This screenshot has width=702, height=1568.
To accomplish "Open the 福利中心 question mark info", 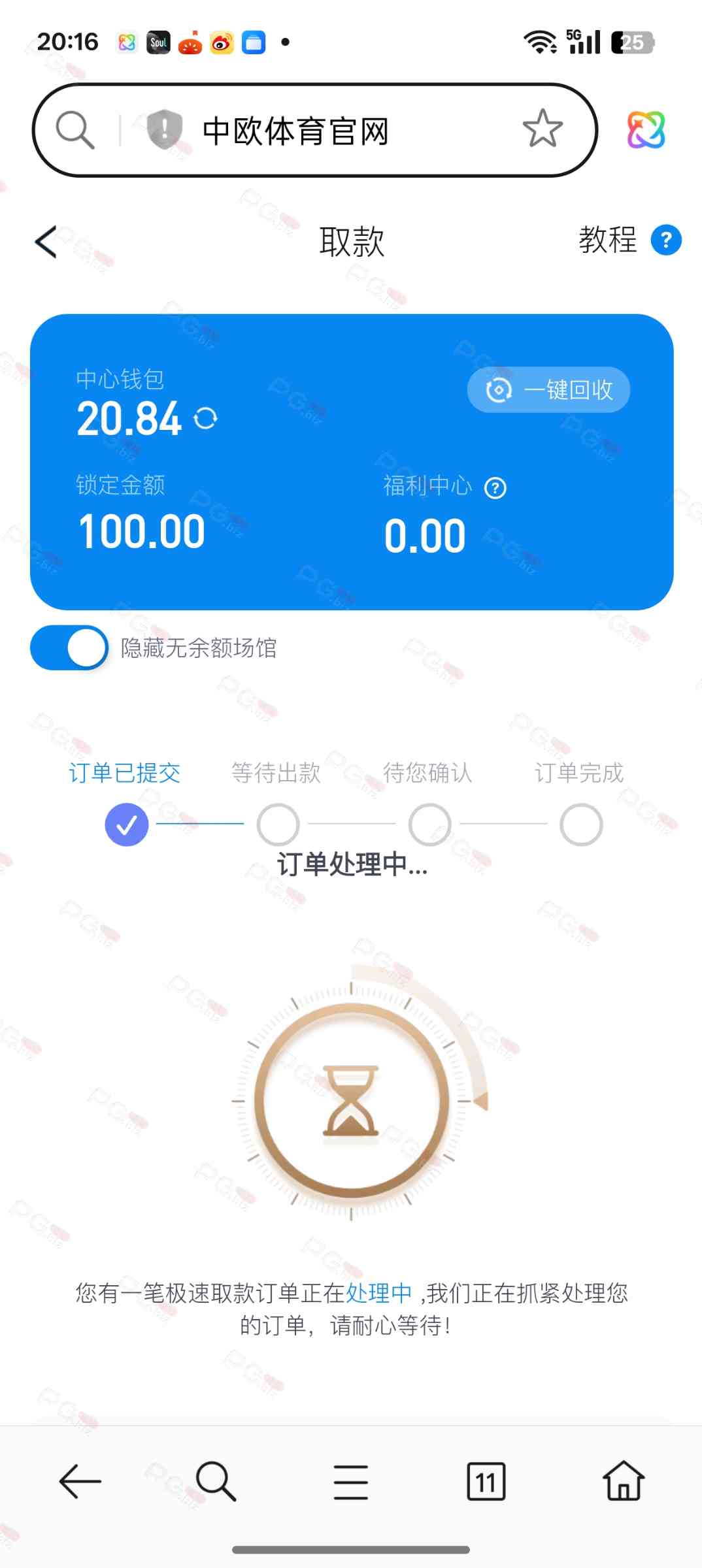I will click(x=495, y=488).
